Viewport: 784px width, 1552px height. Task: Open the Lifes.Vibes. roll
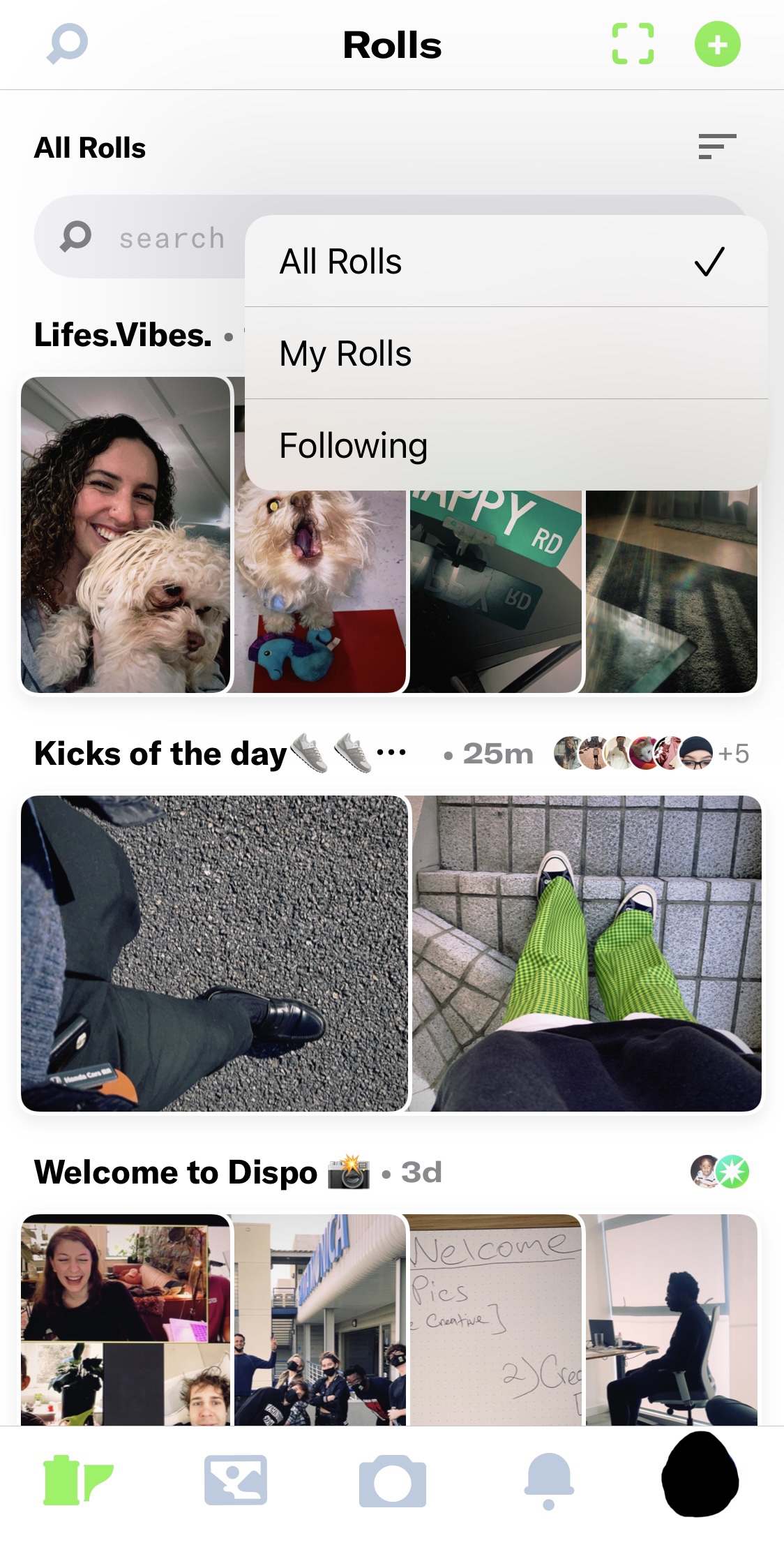point(123,336)
